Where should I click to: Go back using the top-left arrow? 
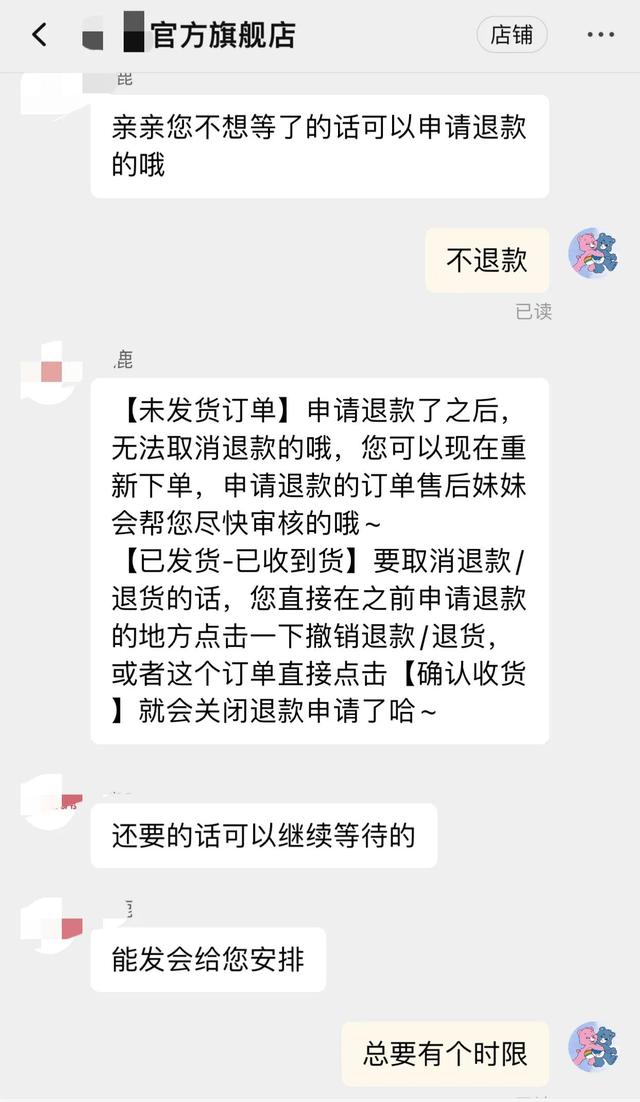[x=40, y=36]
